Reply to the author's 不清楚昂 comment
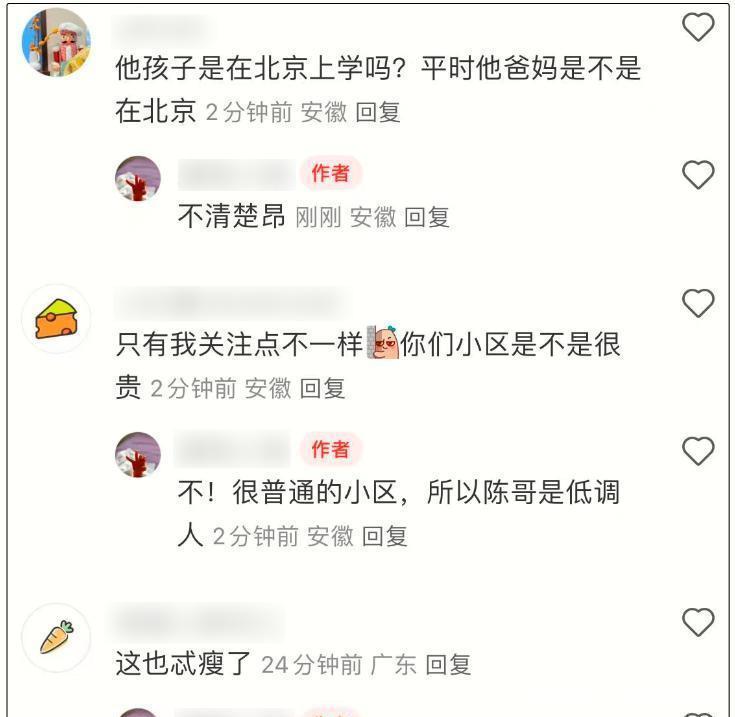This screenshot has width=735, height=717. [426, 217]
